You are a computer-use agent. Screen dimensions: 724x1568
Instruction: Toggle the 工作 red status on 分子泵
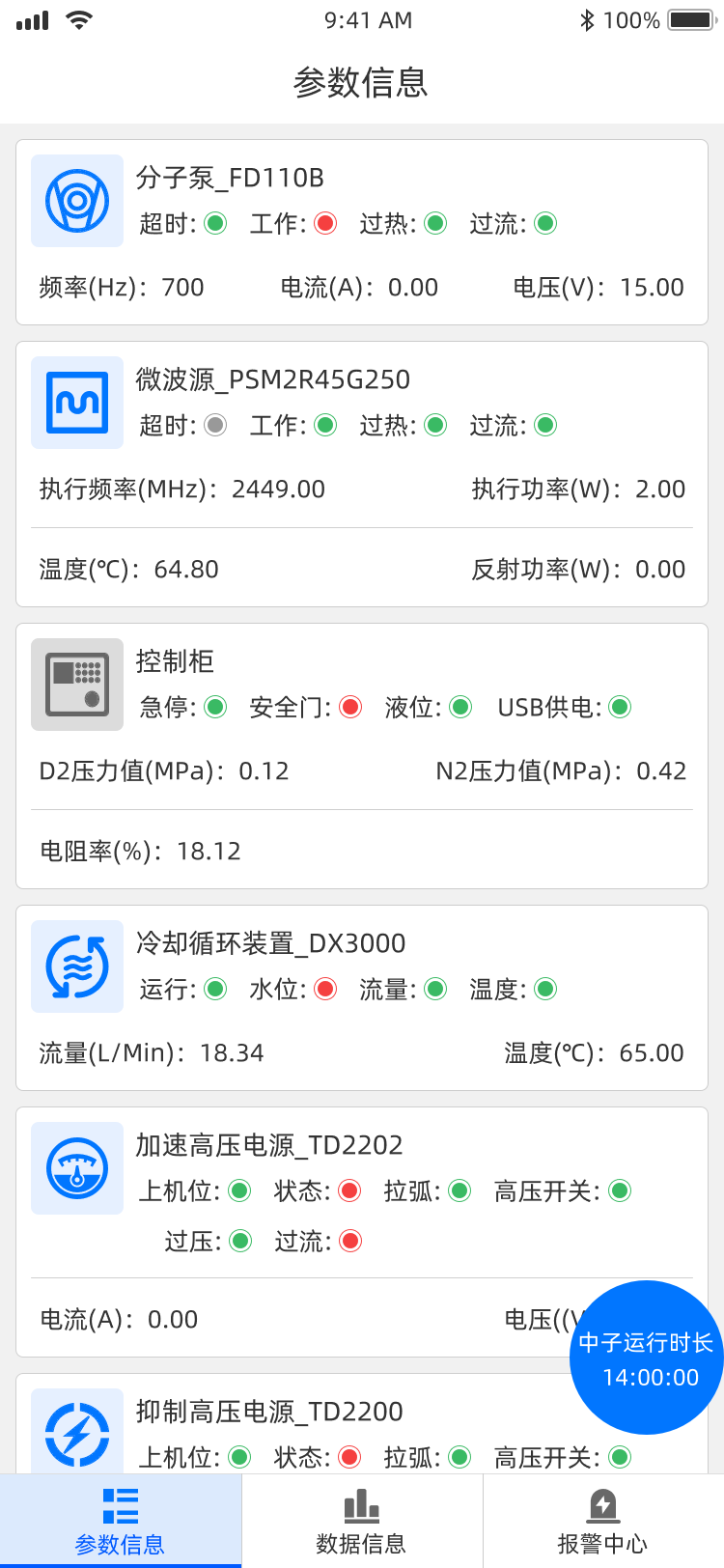325,223
